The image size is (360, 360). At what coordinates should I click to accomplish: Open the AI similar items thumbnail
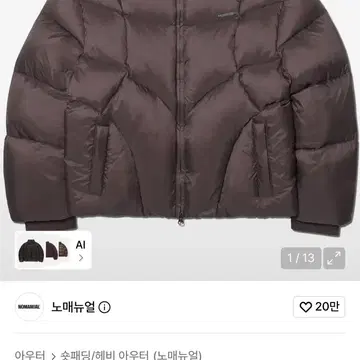point(53,250)
